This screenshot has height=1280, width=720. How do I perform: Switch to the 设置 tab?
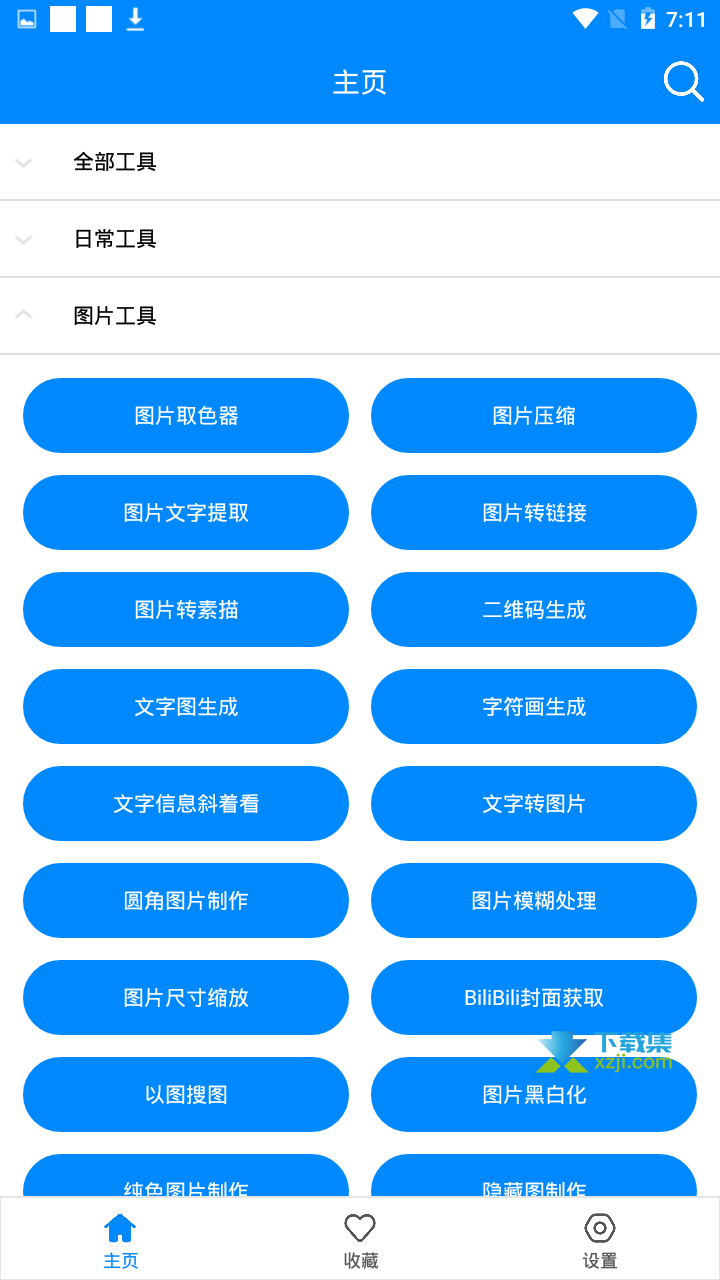coord(600,1240)
